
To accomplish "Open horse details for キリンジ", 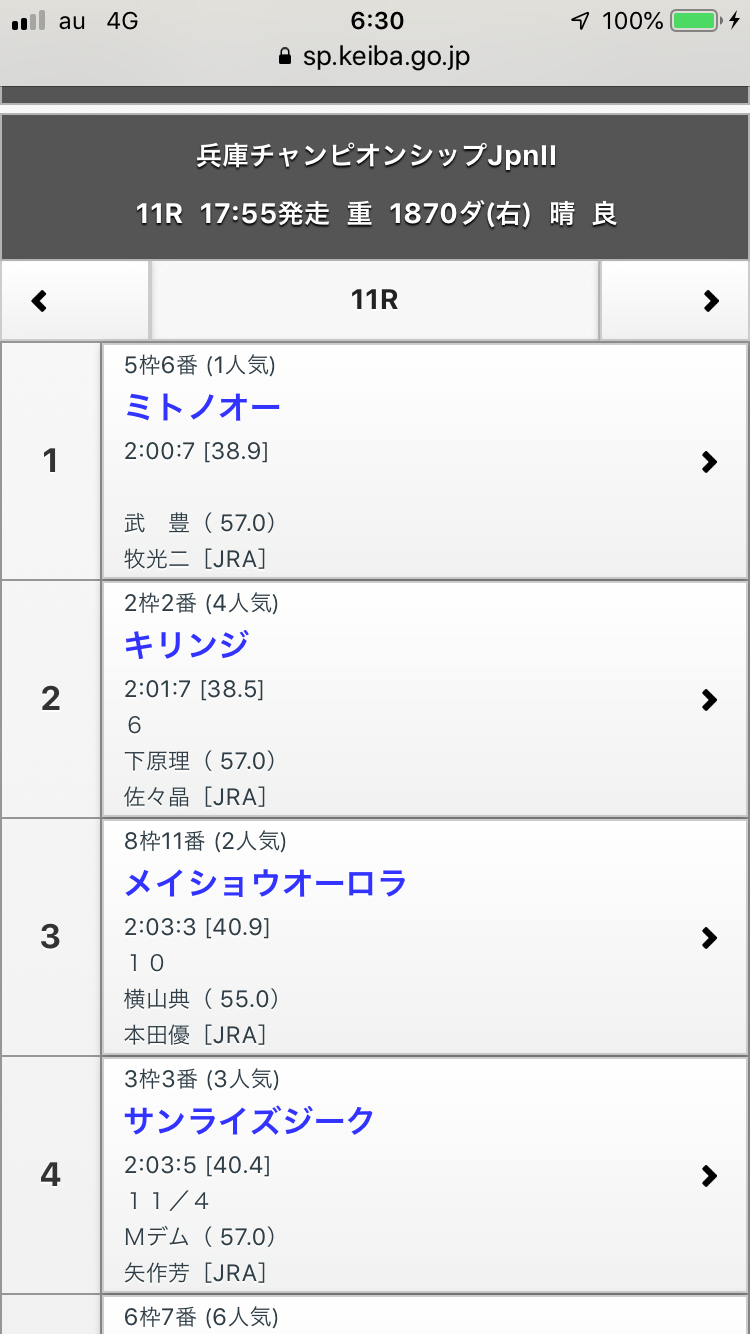I will (187, 645).
